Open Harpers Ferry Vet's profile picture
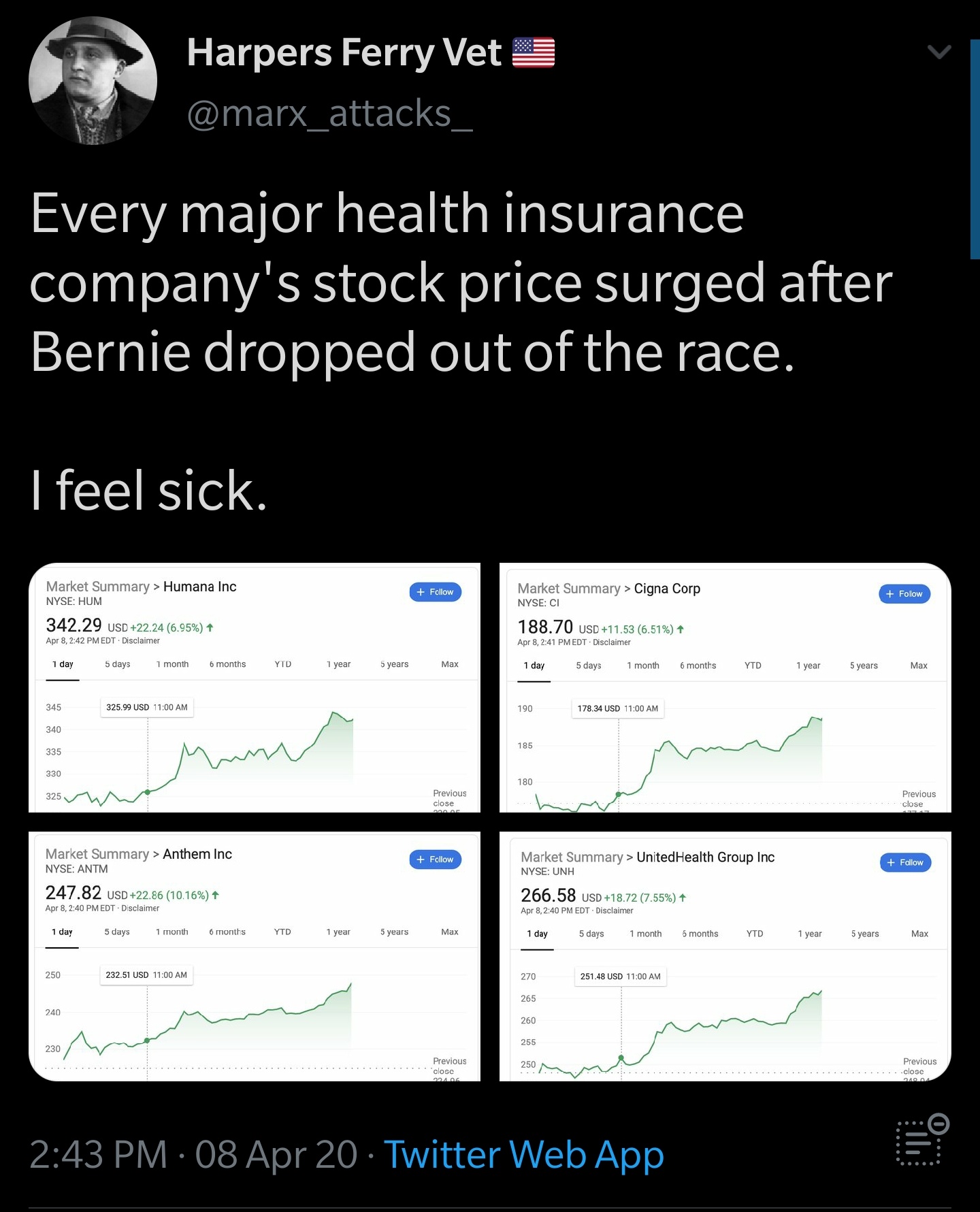980x1212 pixels. [93, 81]
